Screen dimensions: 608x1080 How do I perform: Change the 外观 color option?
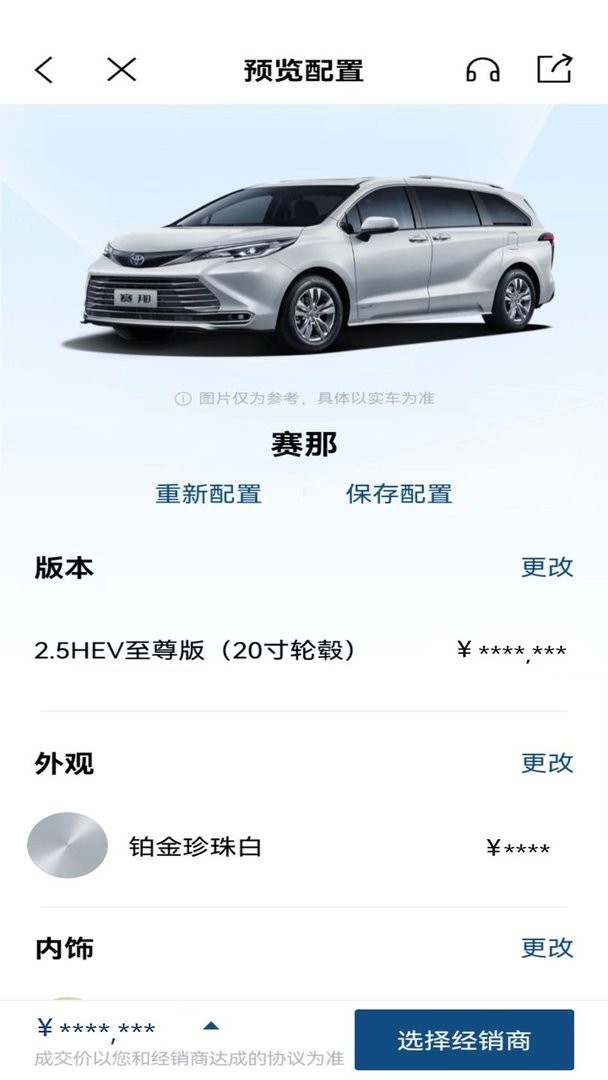(x=547, y=763)
